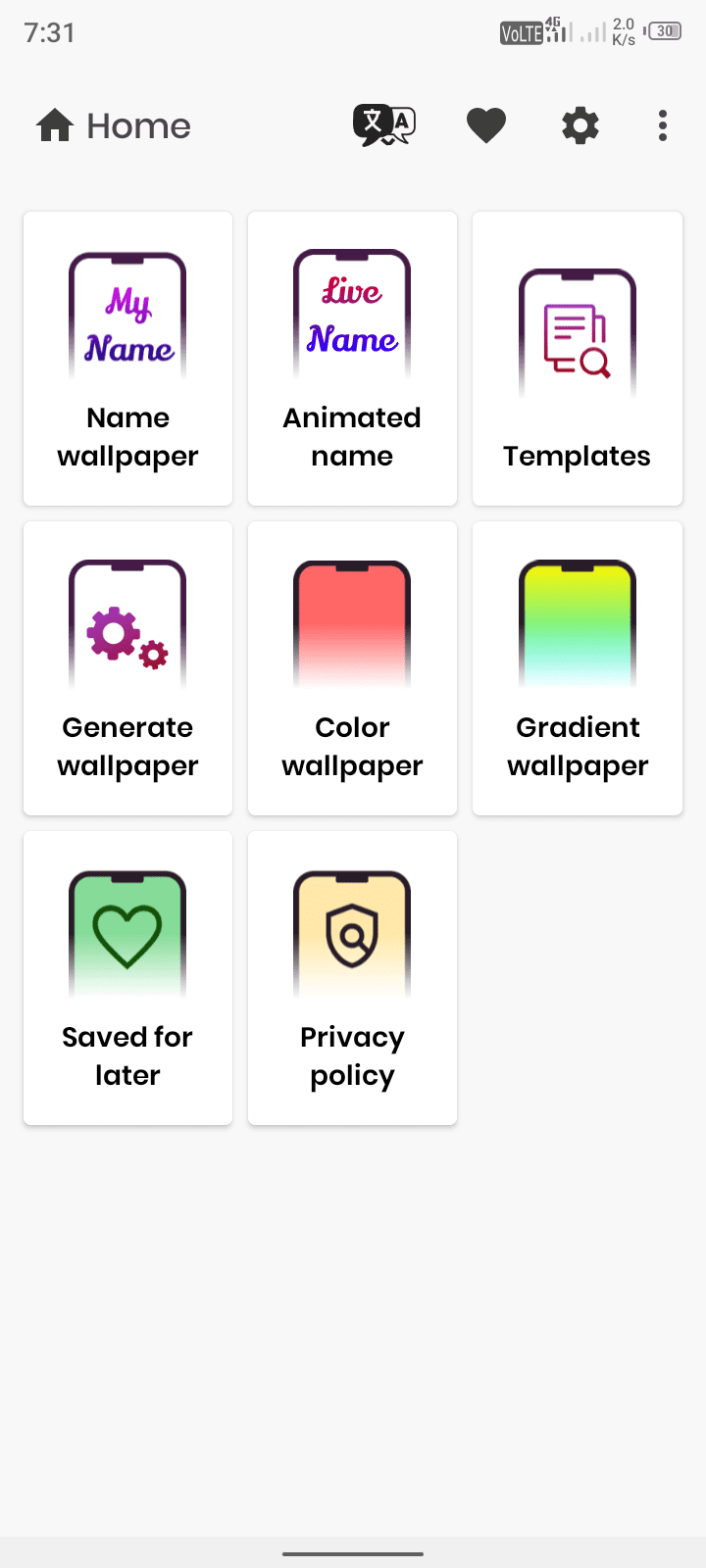Browse the Templates card
706x1568 pixels.
click(x=577, y=359)
